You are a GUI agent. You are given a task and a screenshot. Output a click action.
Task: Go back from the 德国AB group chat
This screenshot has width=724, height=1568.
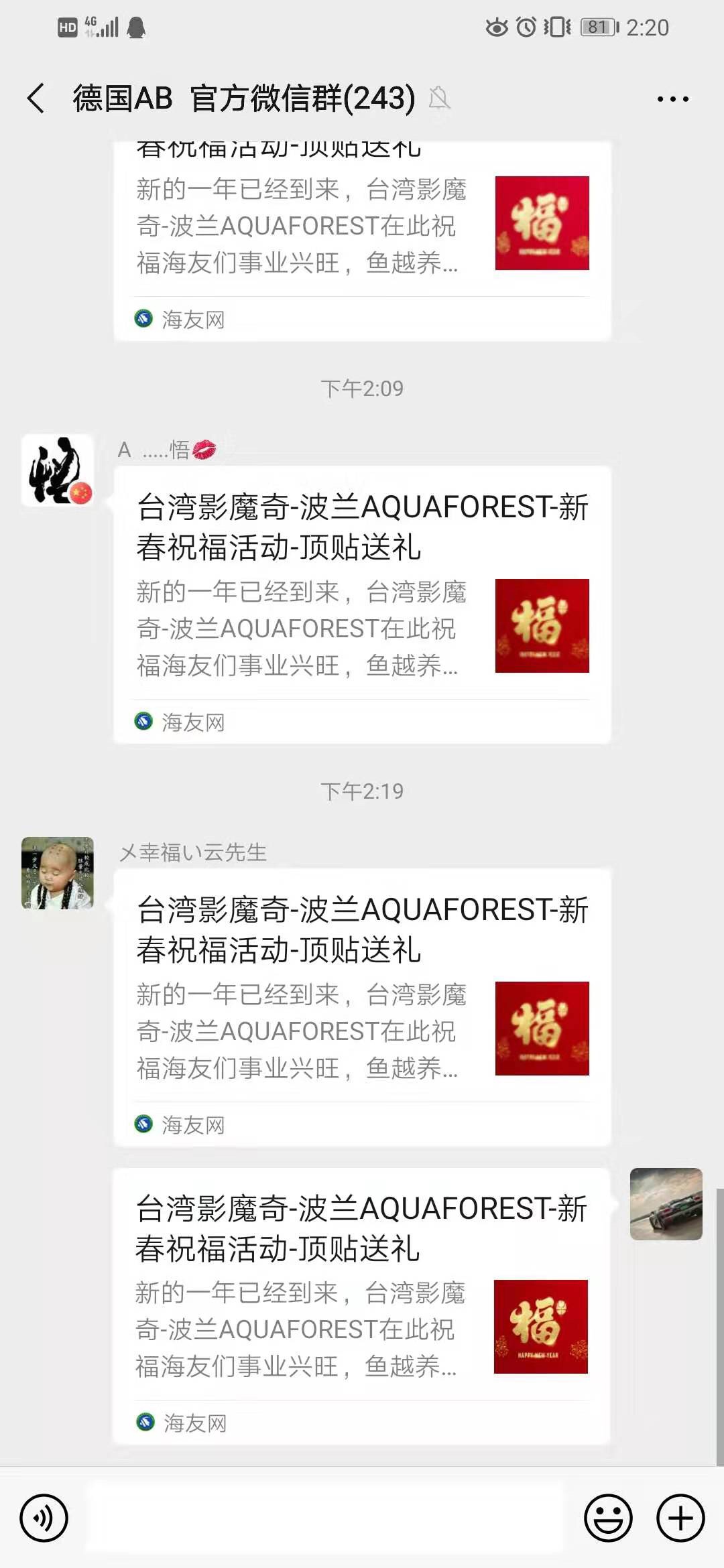(36, 99)
